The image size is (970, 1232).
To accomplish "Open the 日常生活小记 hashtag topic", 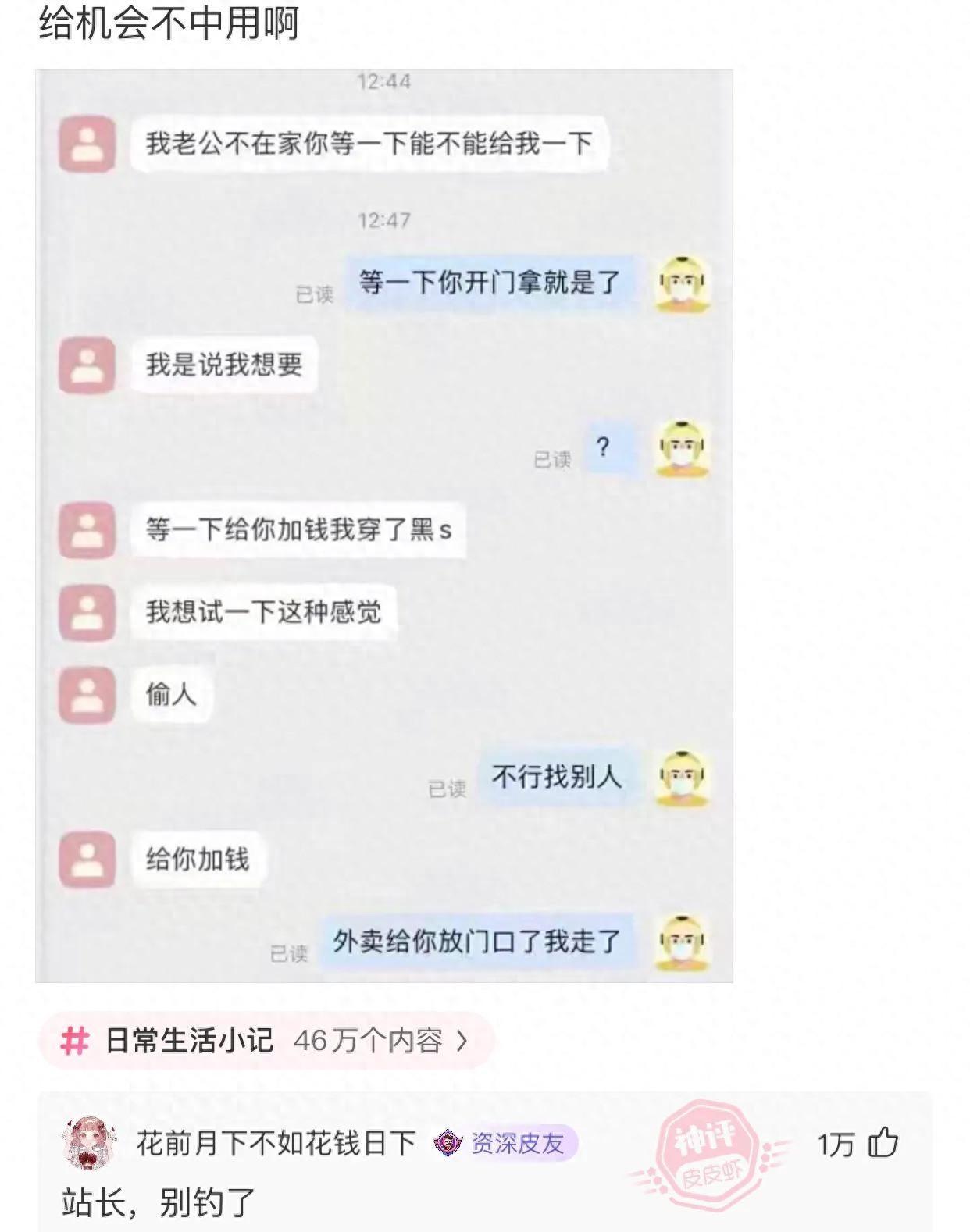I will point(266,1041).
